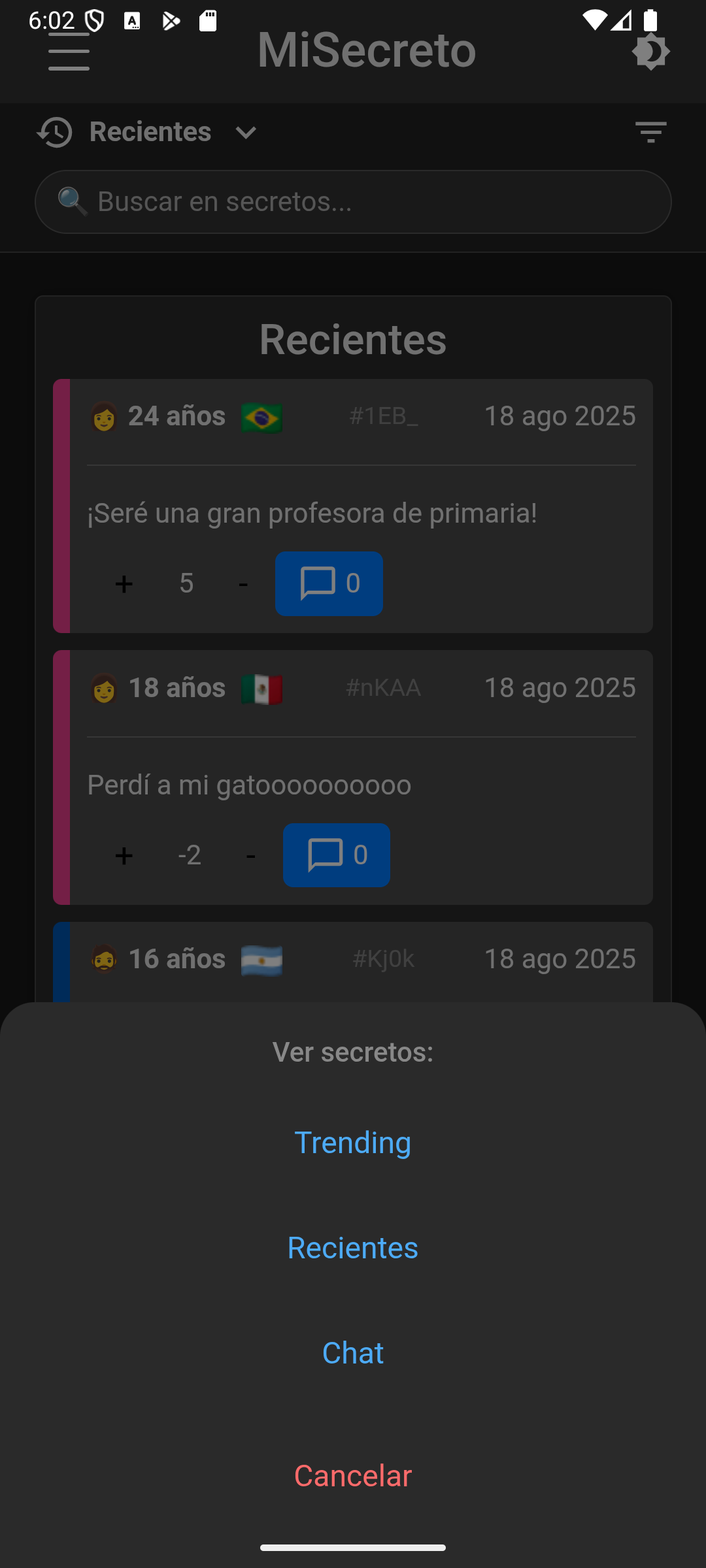Select Trending in the Ver secretos sheet
This screenshot has width=706, height=1568.
pos(353,1143)
